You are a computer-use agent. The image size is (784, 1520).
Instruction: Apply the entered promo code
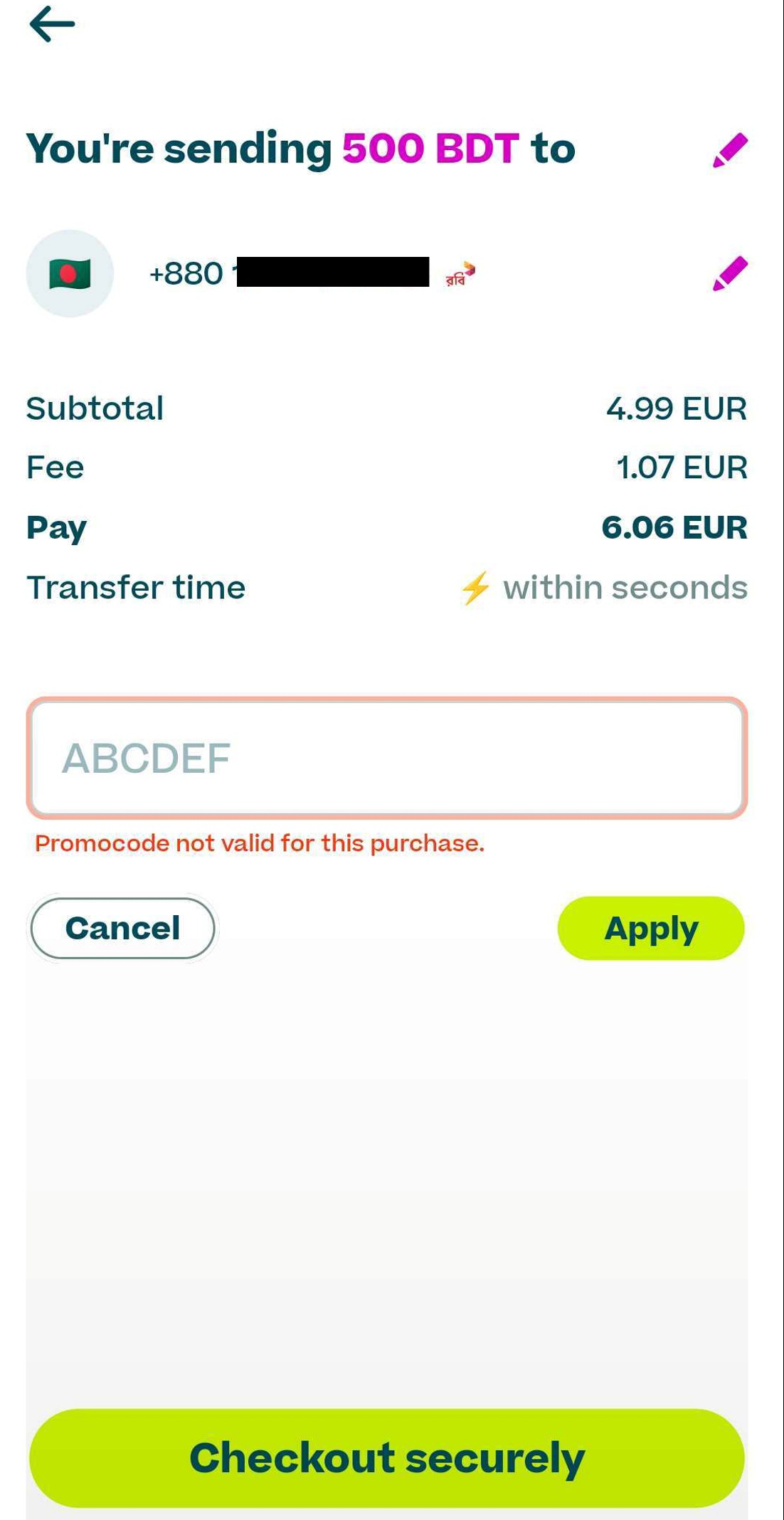click(x=651, y=928)
